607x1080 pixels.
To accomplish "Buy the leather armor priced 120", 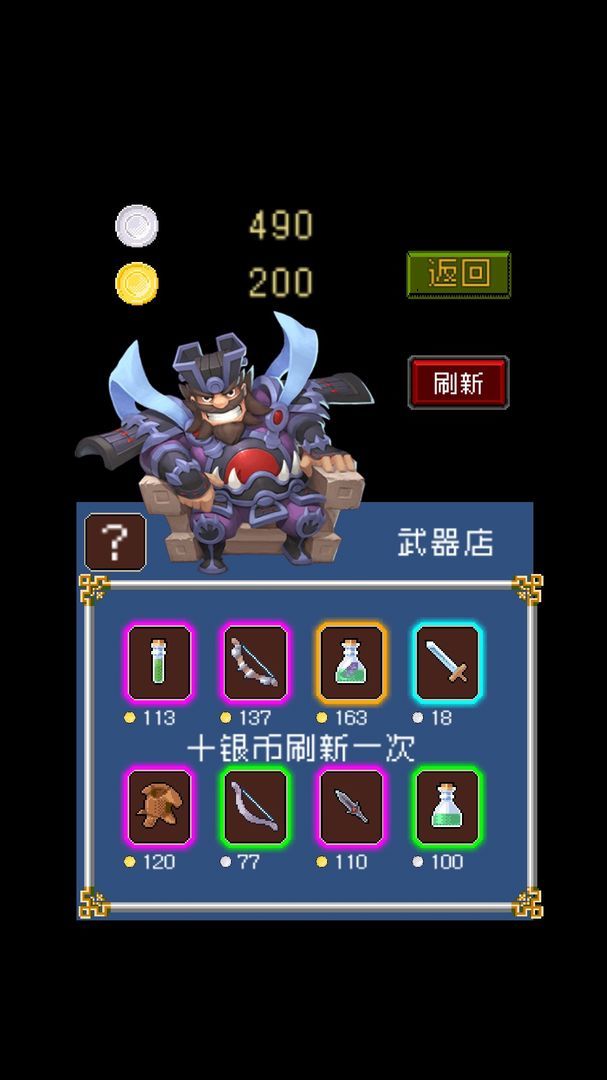I will pos(158,807).
